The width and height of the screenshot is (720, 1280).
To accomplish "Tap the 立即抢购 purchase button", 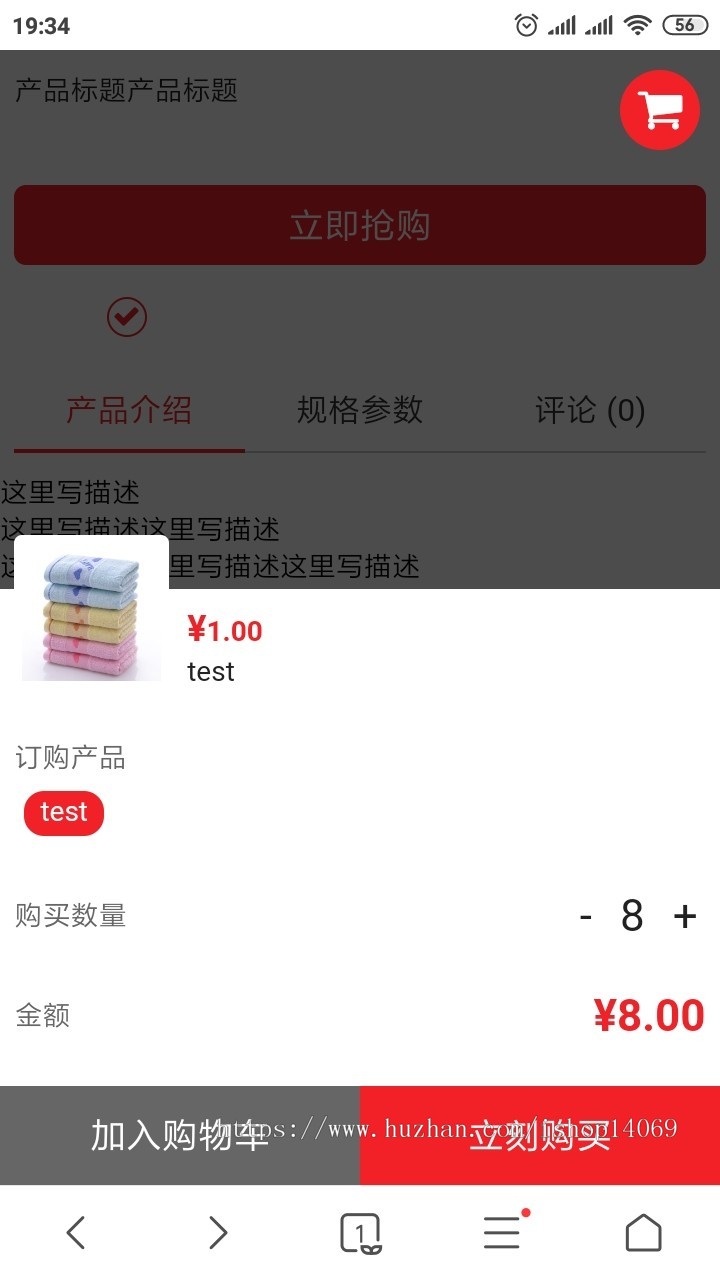I will pyautogui.click(x=359, y=225).
